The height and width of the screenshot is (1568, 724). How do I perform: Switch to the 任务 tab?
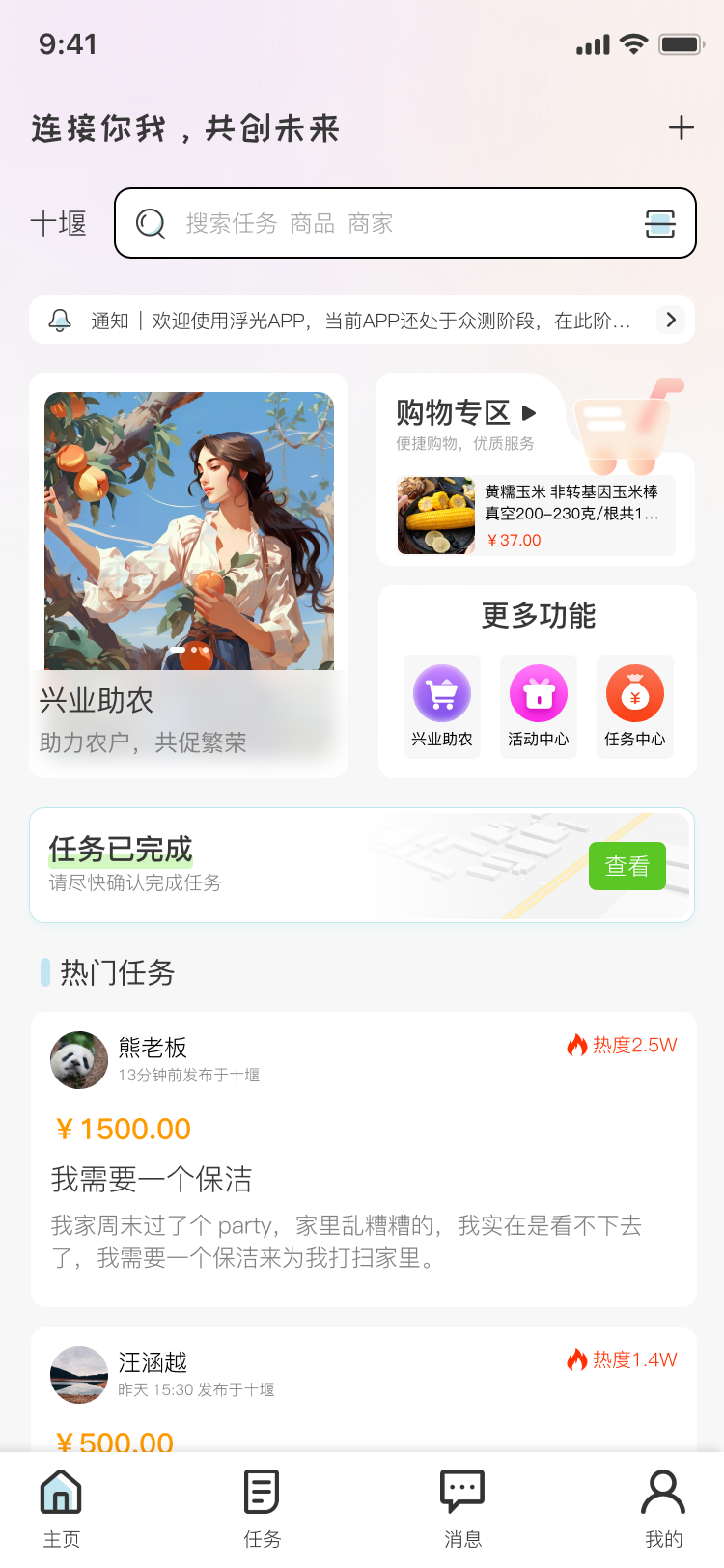(262, 1508)
